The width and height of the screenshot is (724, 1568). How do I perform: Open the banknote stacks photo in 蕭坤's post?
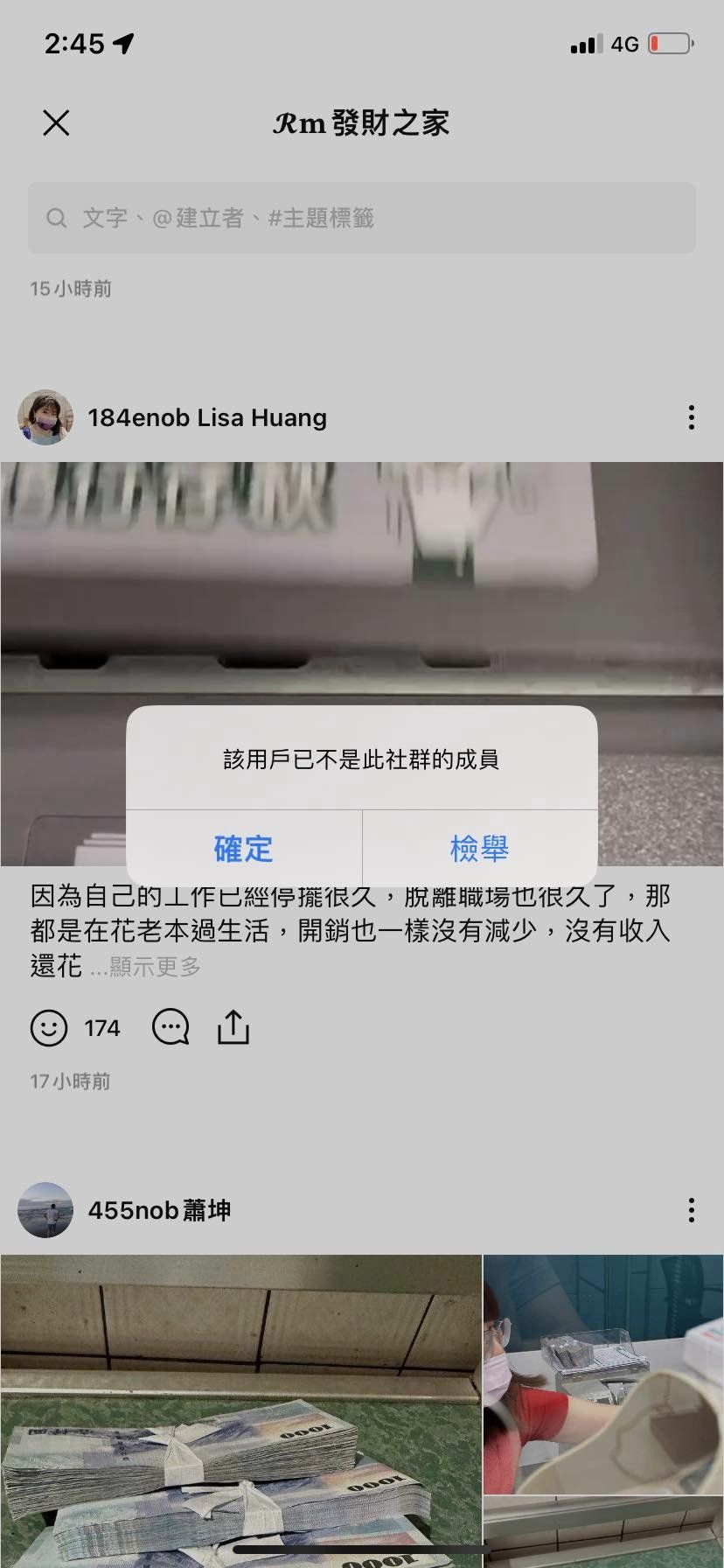tap(241, 1411)
